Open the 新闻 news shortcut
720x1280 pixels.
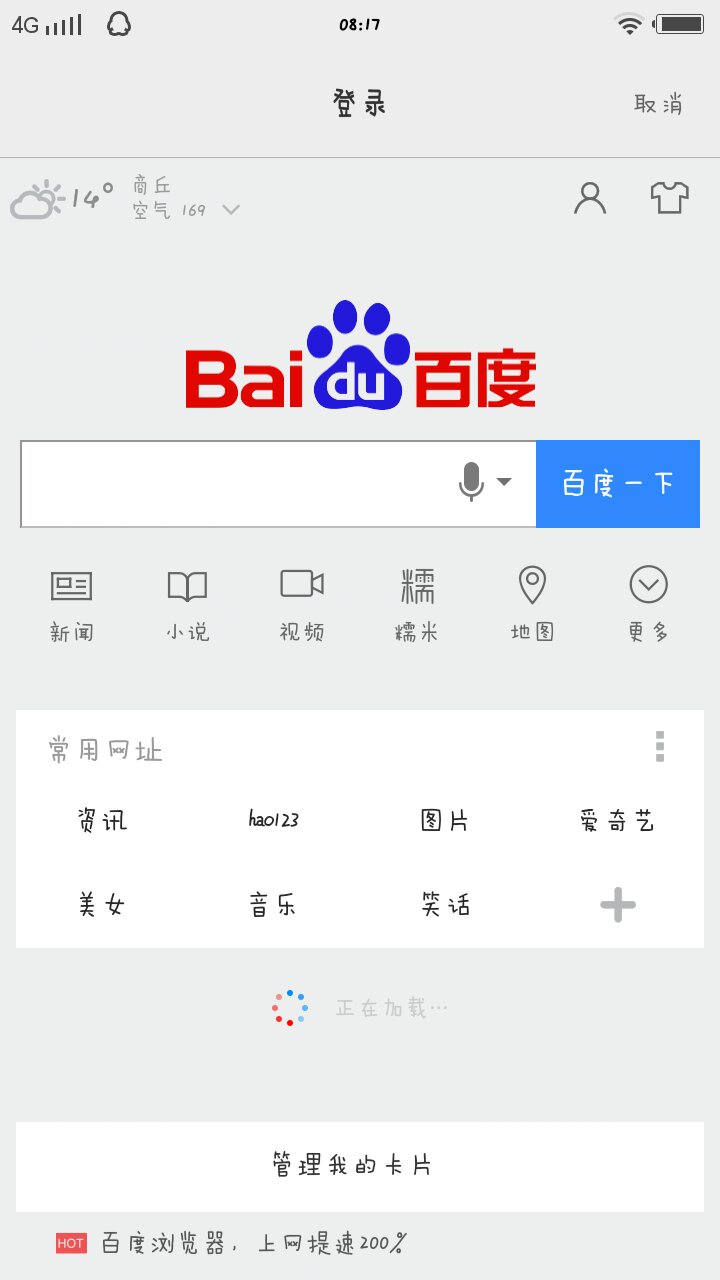[x=72, y=605]
